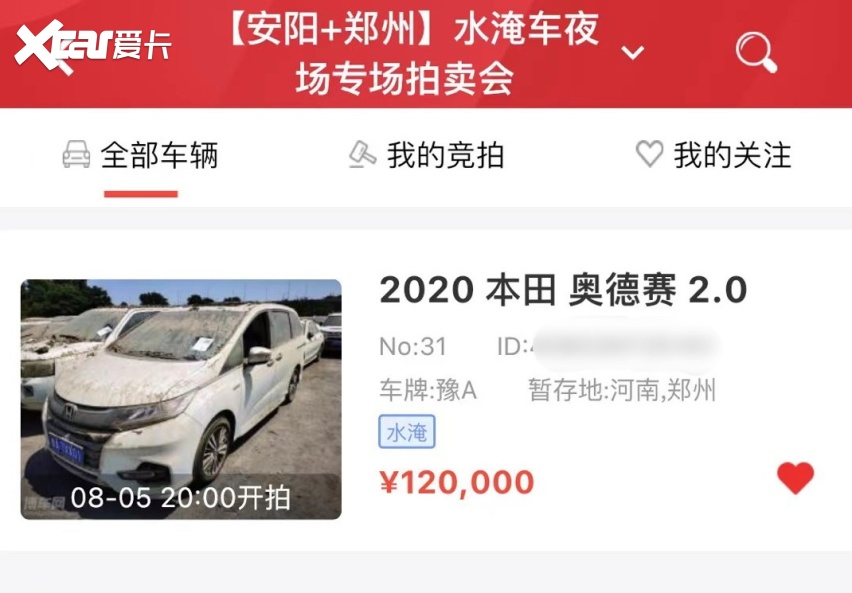Expand the auction title dropdown
The height and width of the screenshot is (593, 852).
633,52
